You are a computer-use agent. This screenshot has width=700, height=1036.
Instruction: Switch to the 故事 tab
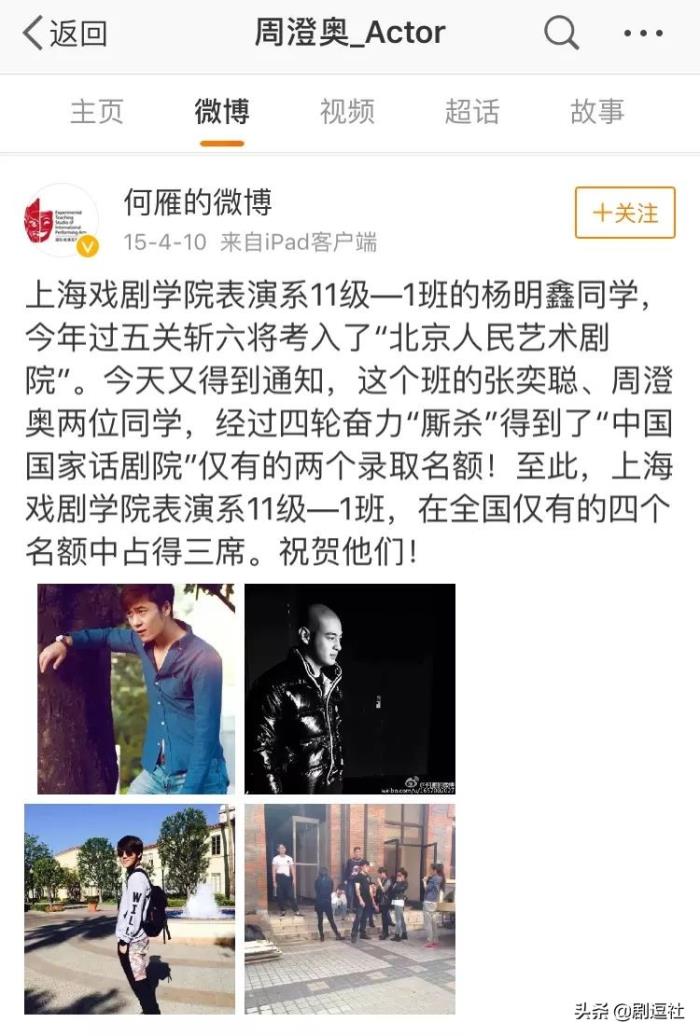click(597, 111)
